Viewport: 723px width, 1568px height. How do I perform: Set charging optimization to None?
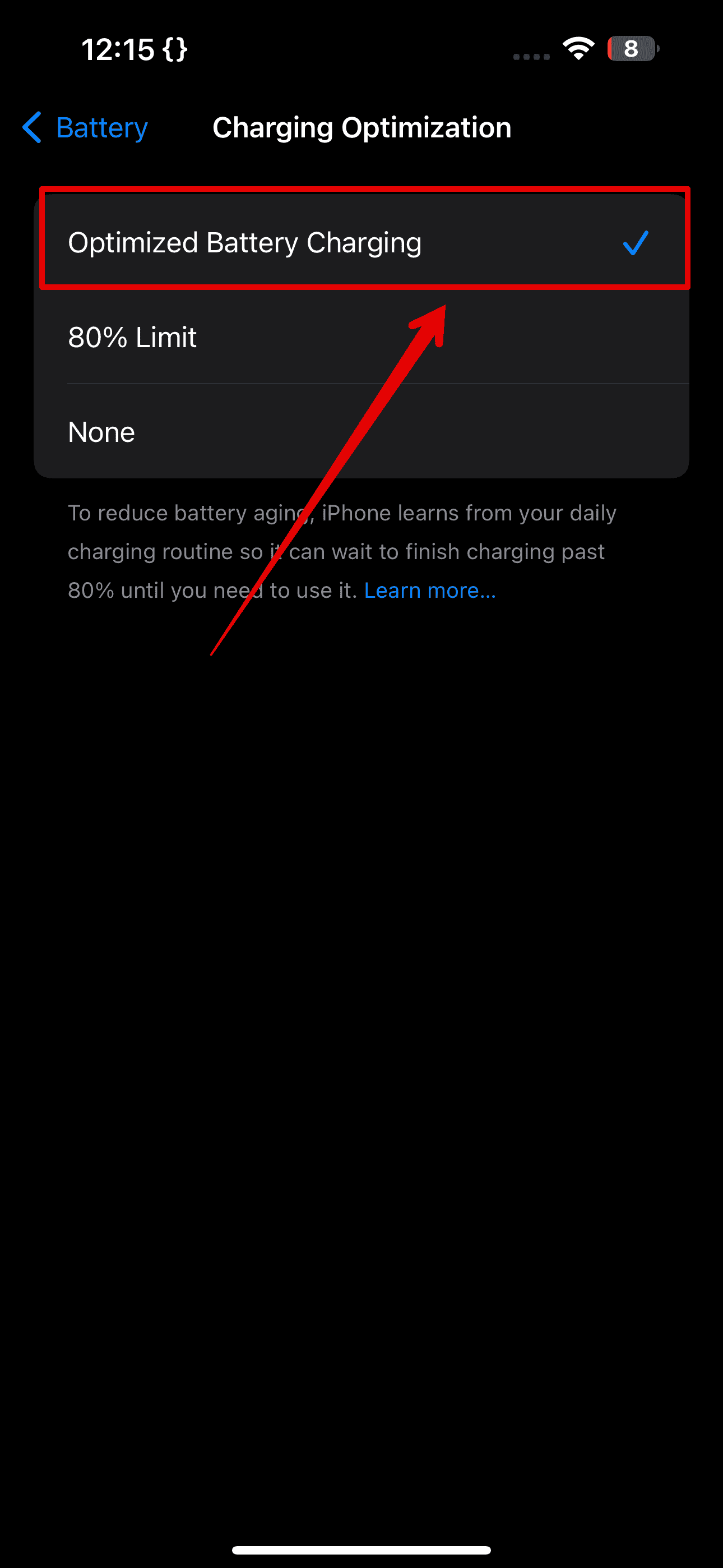pos(101,432)
